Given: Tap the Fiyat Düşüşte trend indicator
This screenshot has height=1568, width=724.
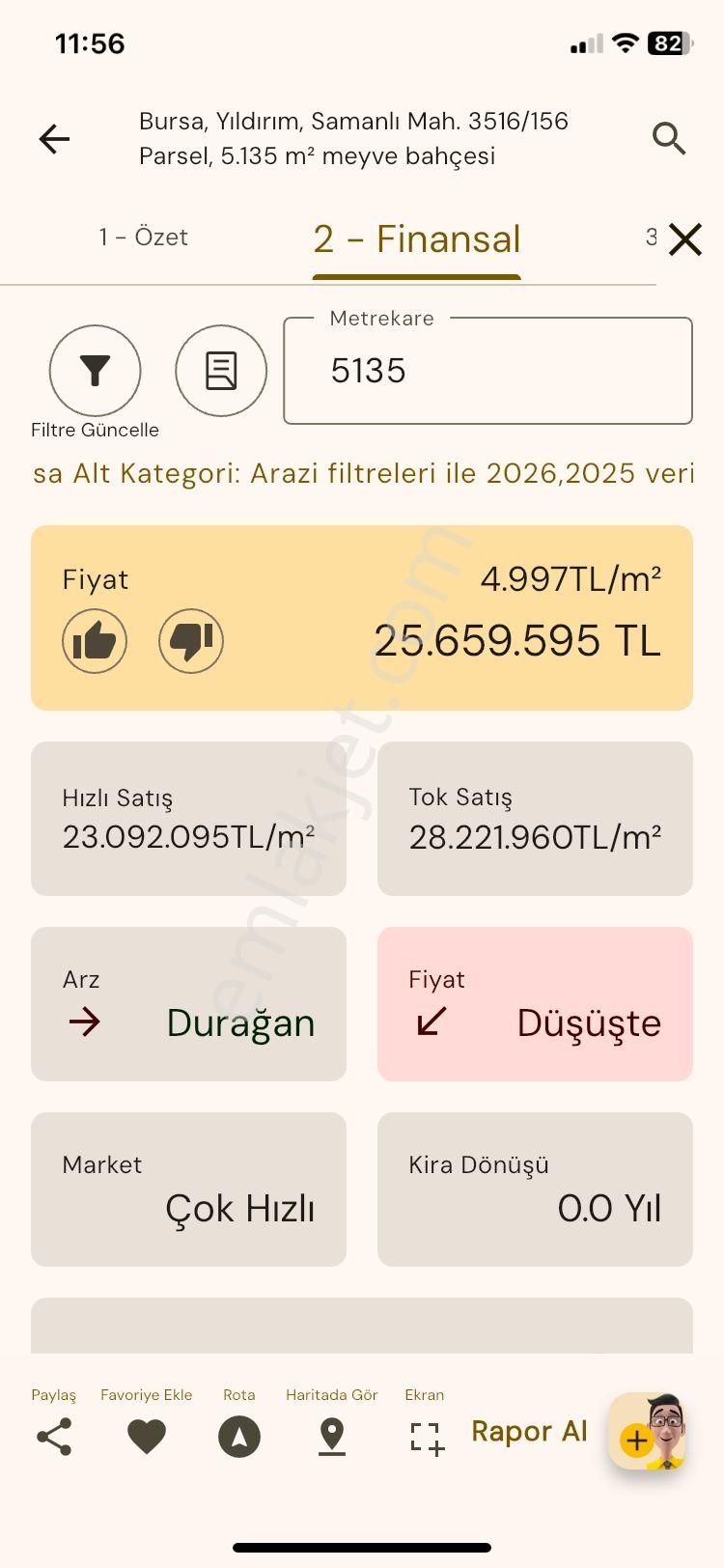Looking at the screenshot, I should tap(535, 1004).
